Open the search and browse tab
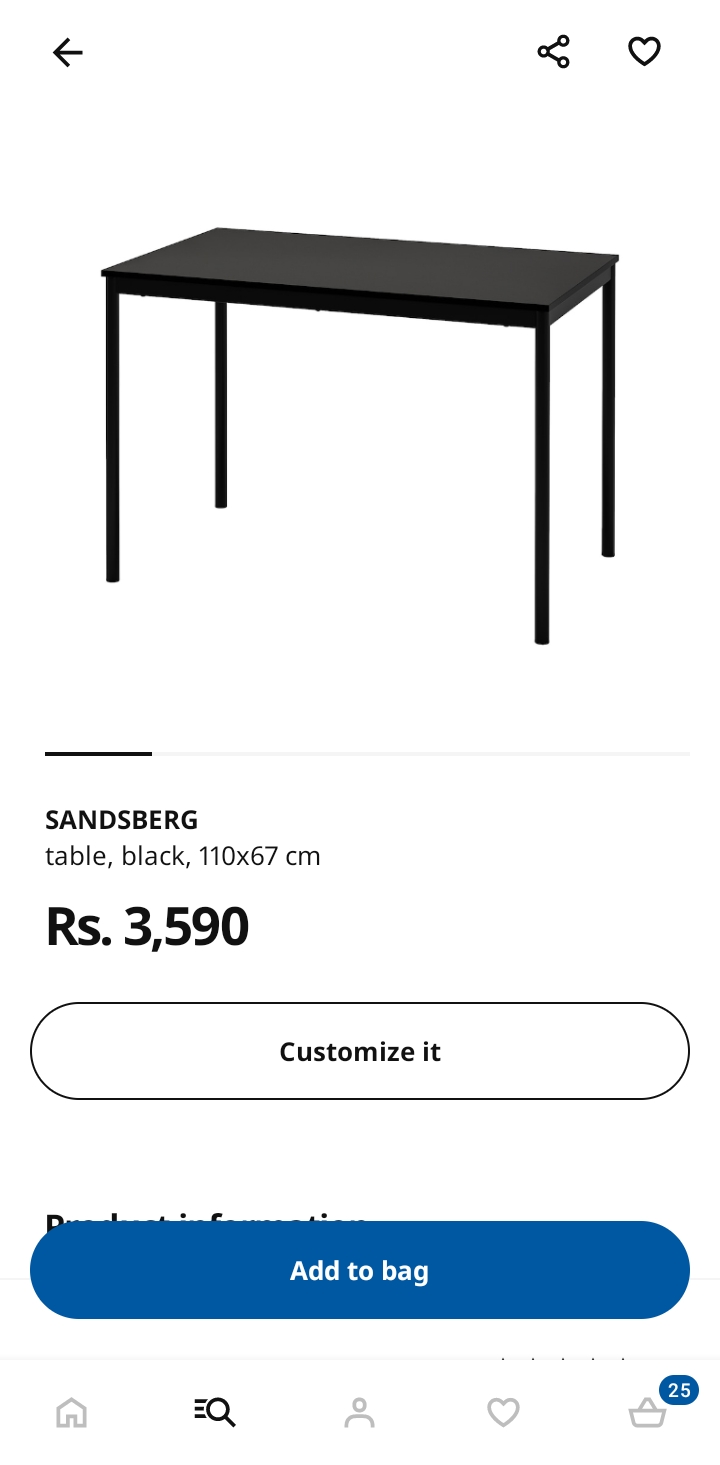 pos(215,1412)
